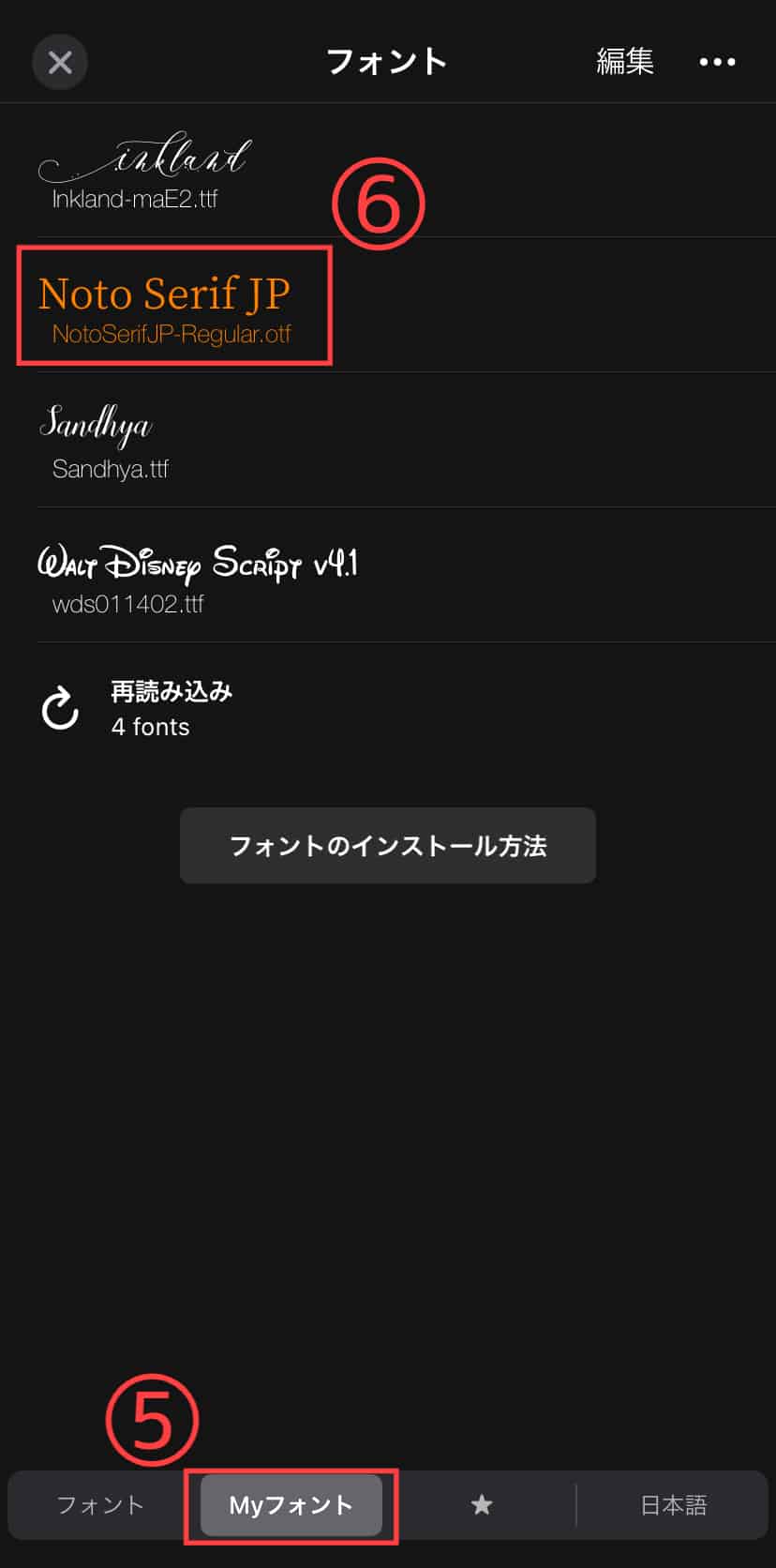This screenshot has width=776, height=1568.
Task: Switch to the フォント tab
Action: point(100,1505)
